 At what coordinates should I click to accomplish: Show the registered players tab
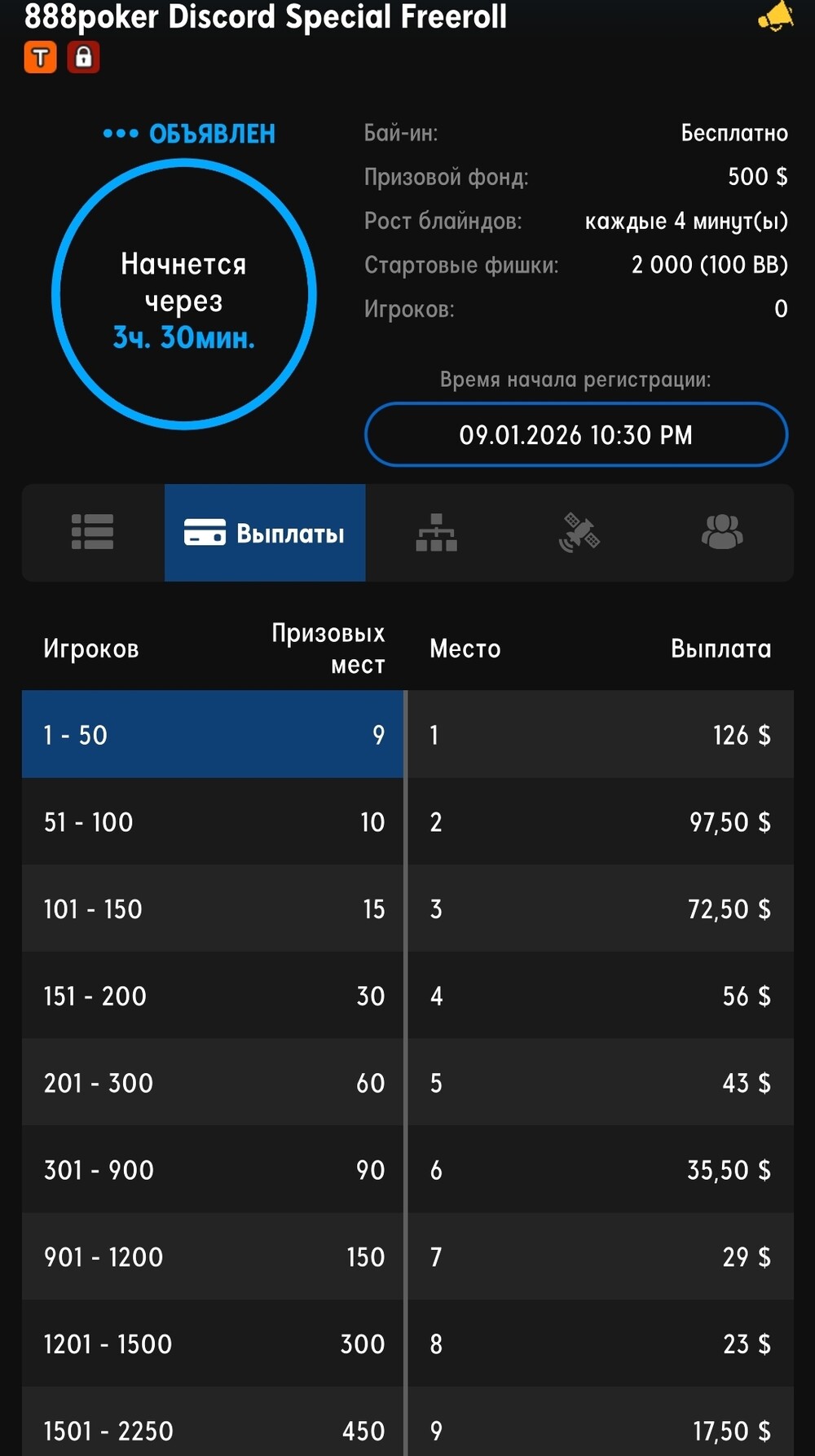(x=722, y=533)
